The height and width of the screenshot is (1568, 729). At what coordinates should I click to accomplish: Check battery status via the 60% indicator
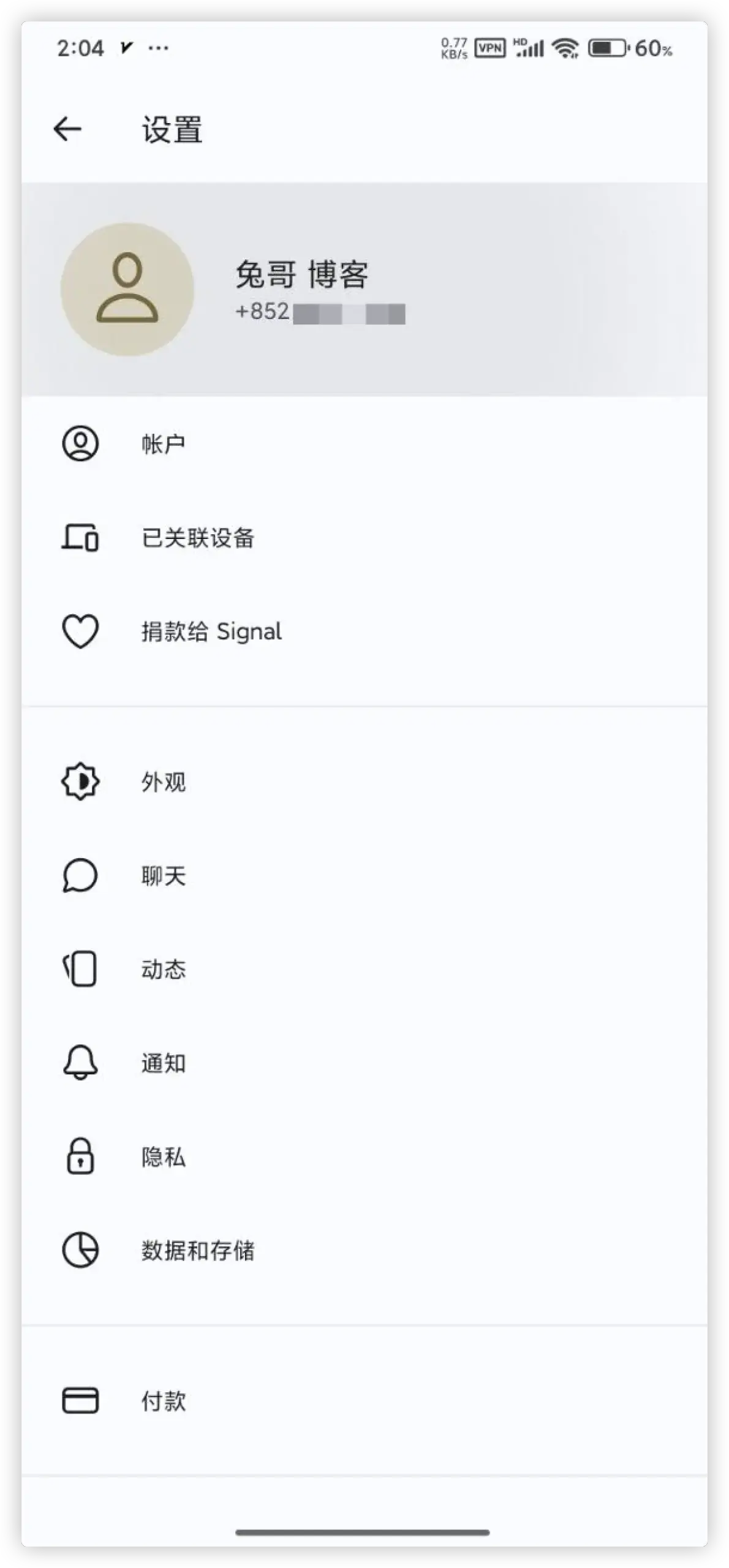click(x=653, y=49)
